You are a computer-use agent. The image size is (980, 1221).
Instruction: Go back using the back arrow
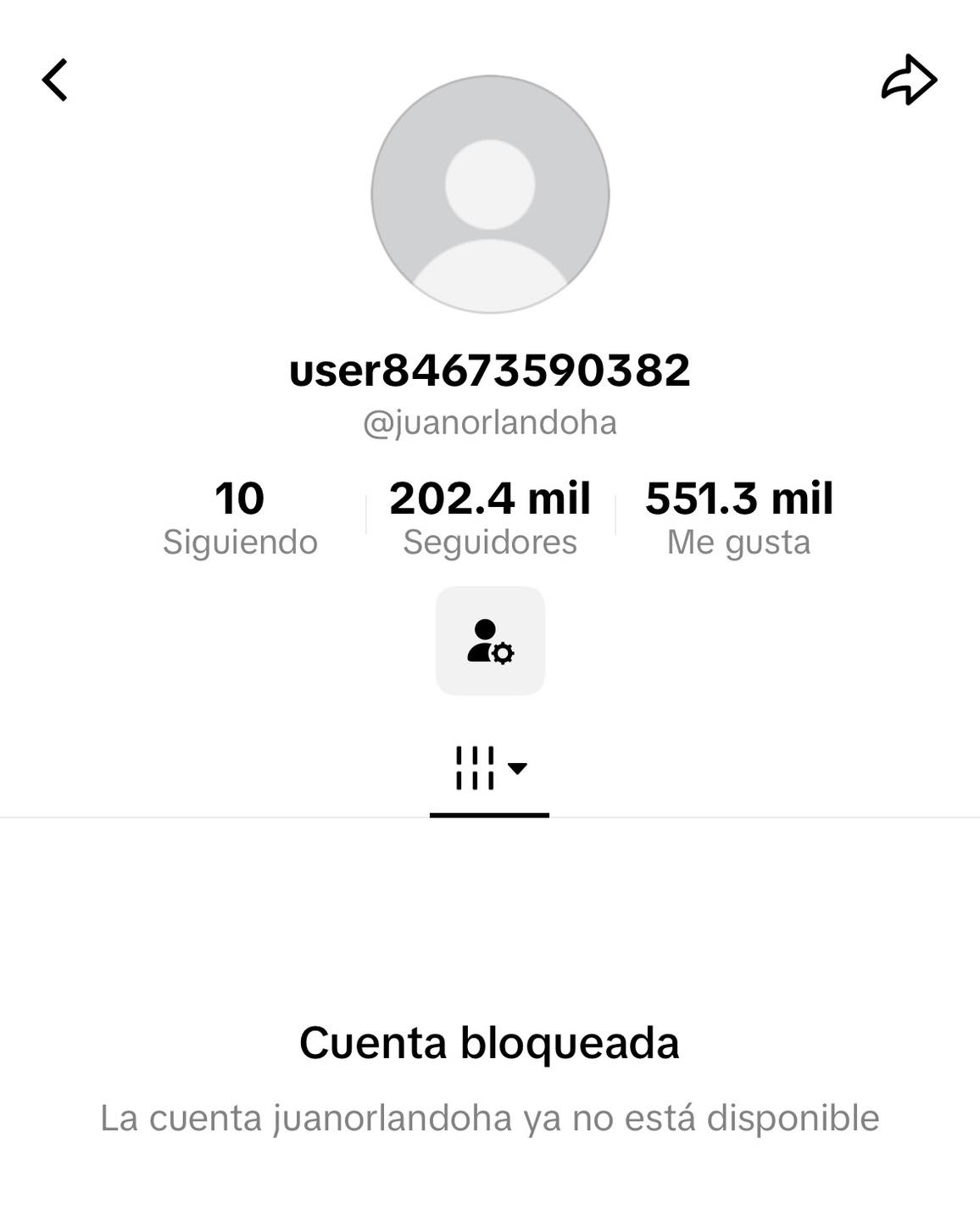pos(55,81)
